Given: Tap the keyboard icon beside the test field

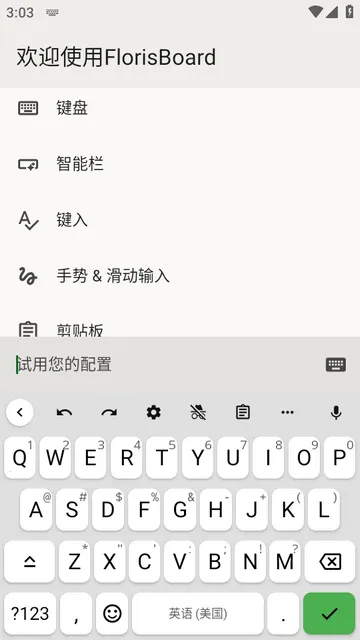Looking at the screenshot, I should [336, 364].
